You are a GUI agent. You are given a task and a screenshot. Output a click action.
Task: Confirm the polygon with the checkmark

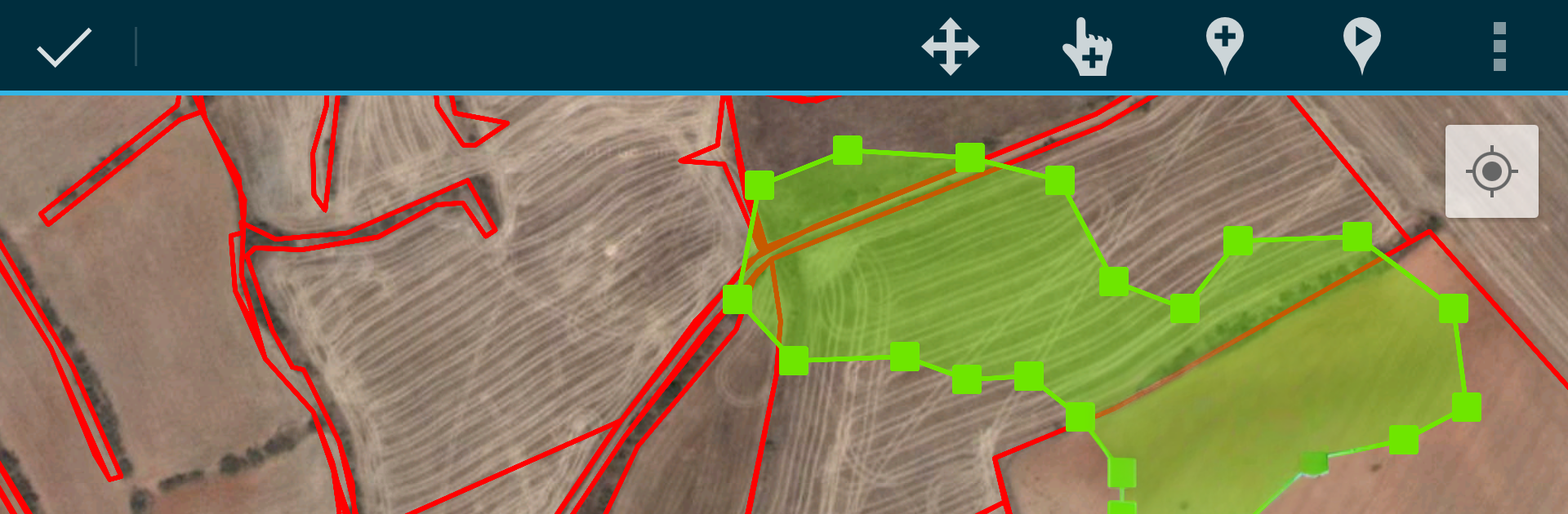tap(64, 47)
